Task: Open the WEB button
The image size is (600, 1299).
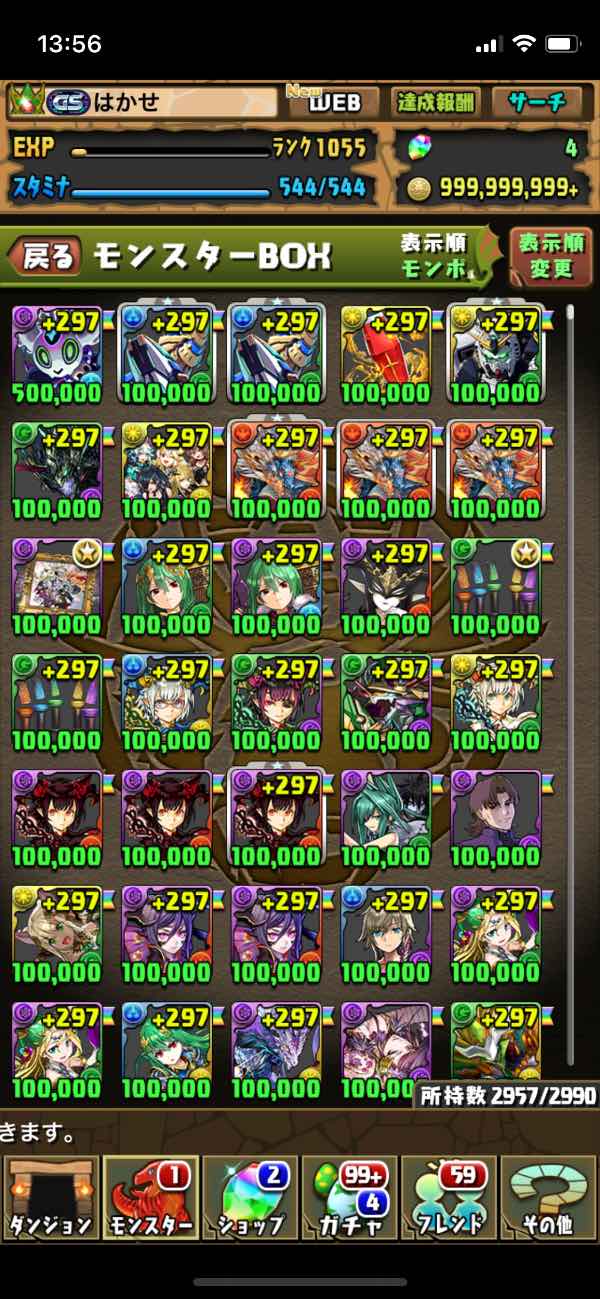Action: pyautogui.click(x=336, y=102)
